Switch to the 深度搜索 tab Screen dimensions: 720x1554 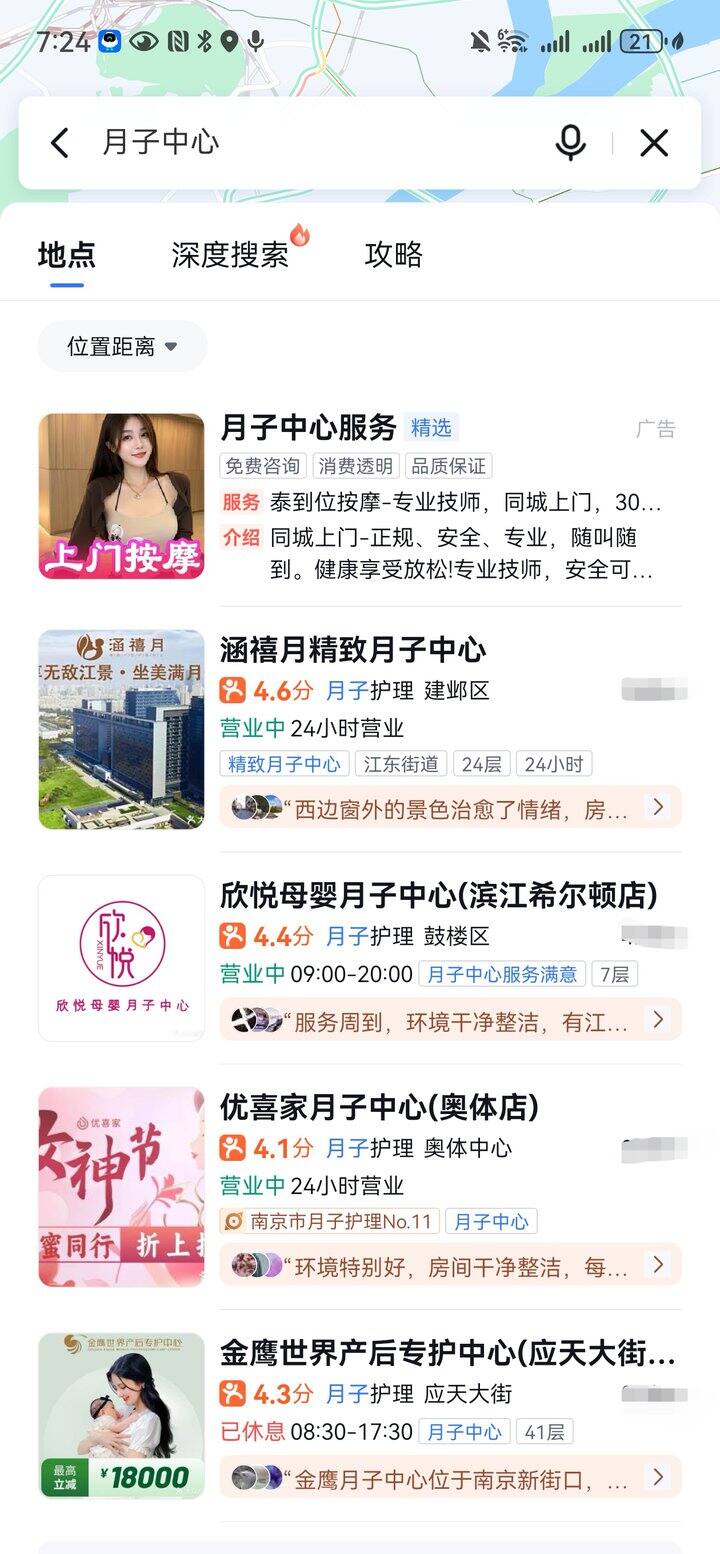tap(231, 255)
